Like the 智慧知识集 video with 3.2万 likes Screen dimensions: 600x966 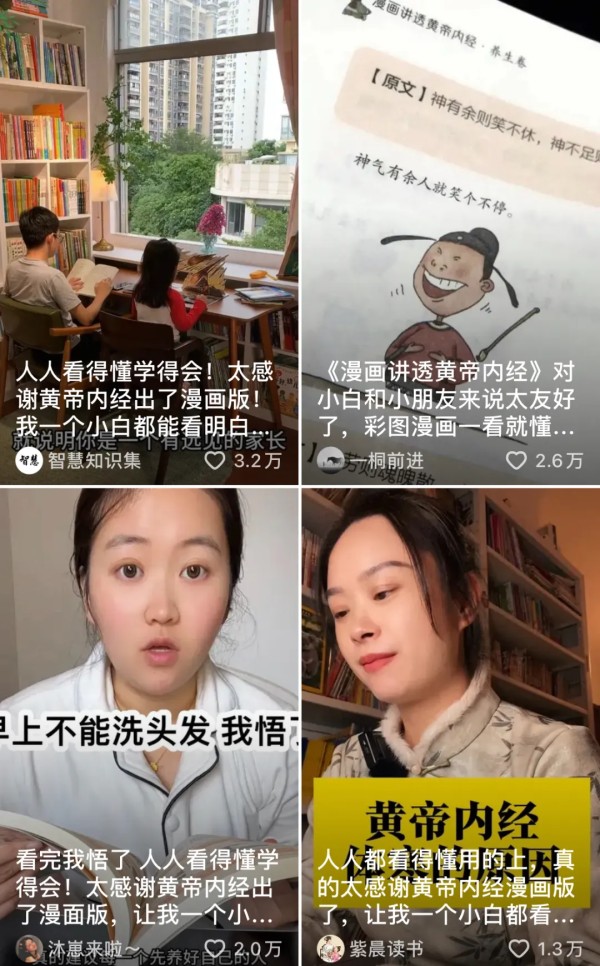tap(215, 461)
